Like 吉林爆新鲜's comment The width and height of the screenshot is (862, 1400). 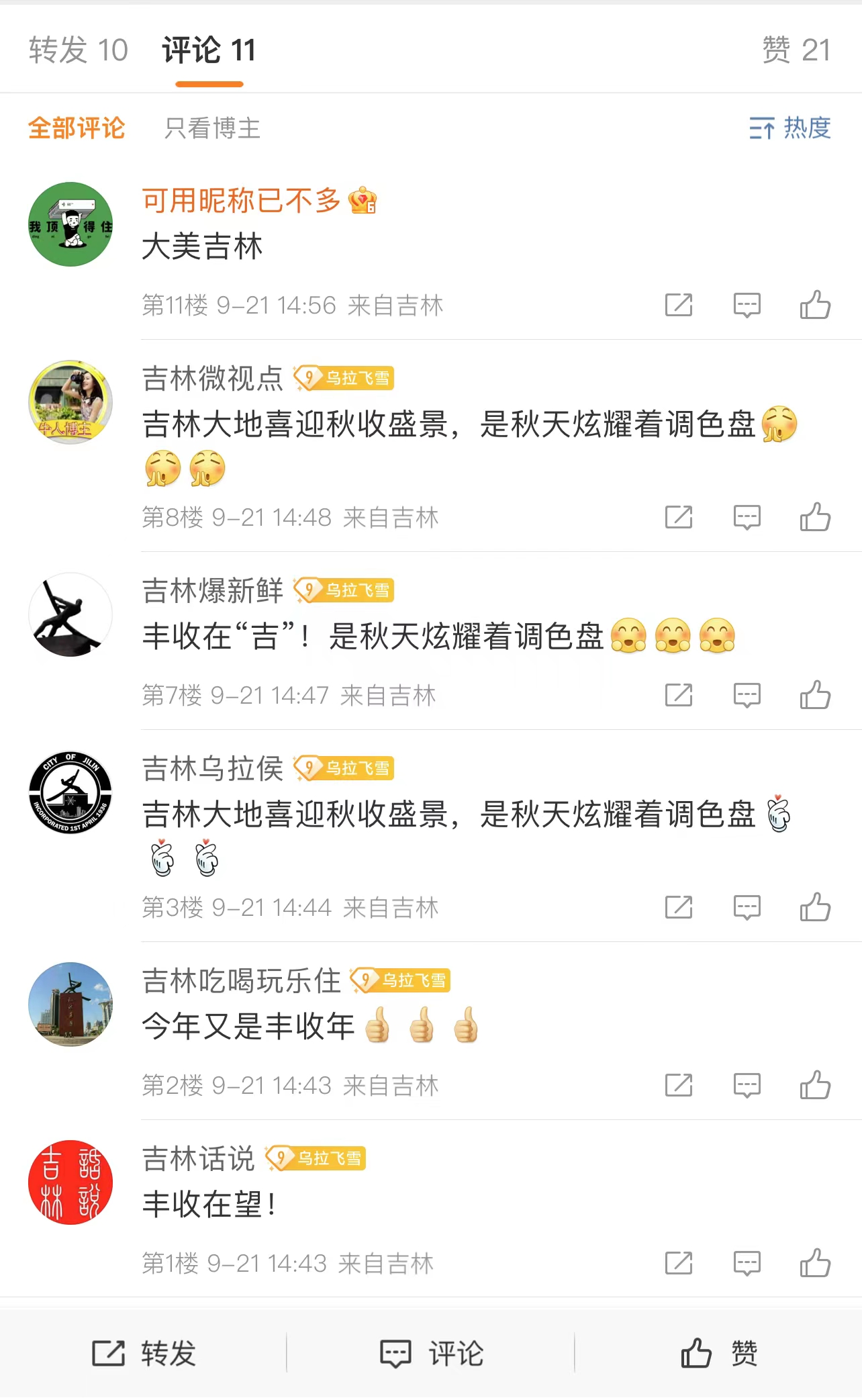[815, 696]
